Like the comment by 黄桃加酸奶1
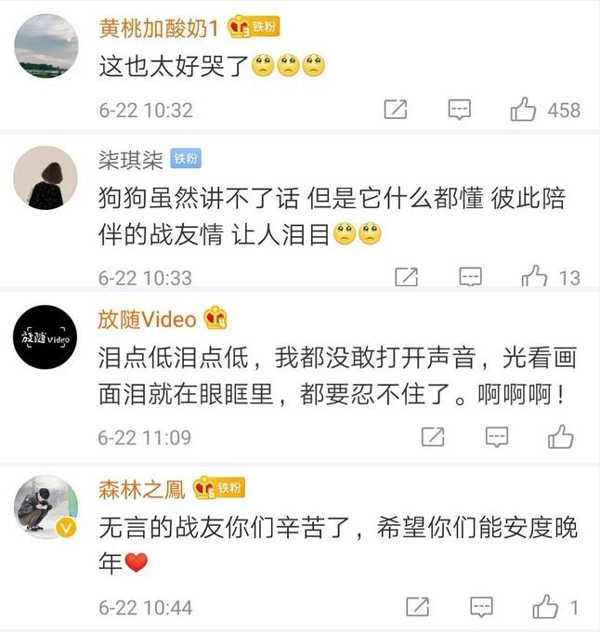This screenshot has height=632, width=600. coord(524,109)
